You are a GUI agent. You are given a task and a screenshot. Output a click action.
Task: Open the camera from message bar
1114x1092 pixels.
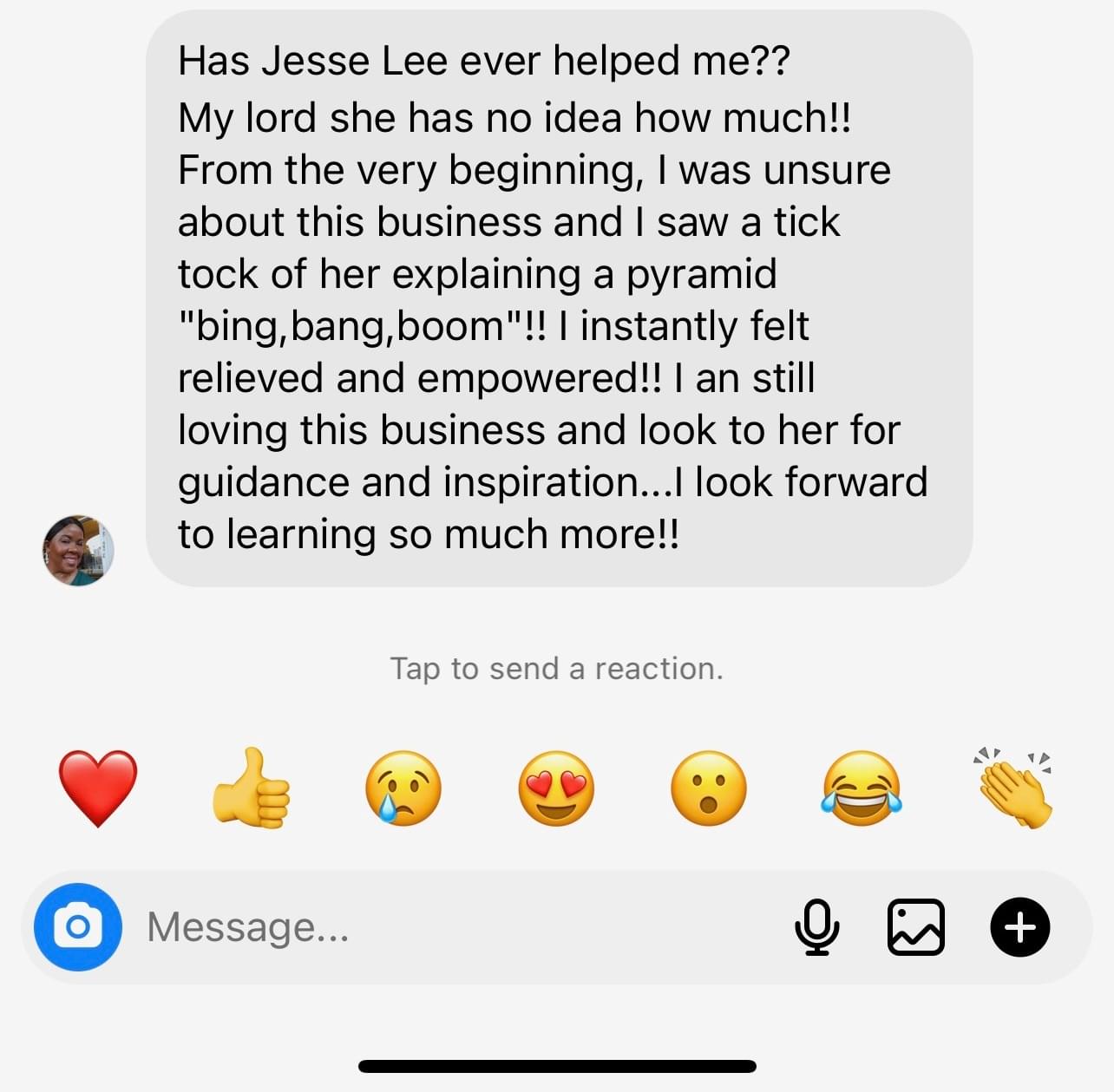tap(78, 927)
